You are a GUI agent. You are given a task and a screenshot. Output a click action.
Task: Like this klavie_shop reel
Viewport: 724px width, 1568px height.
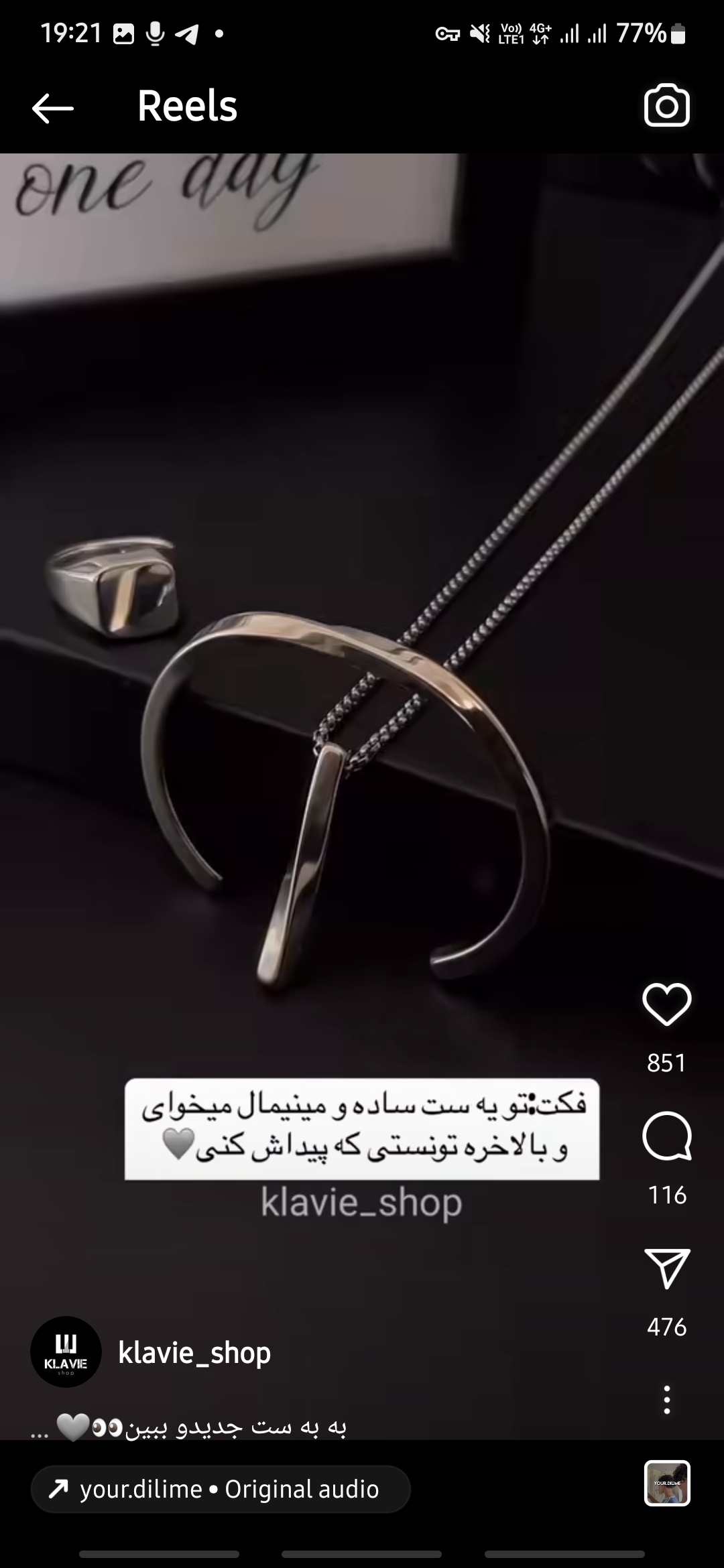click(x=666, y=1005)
